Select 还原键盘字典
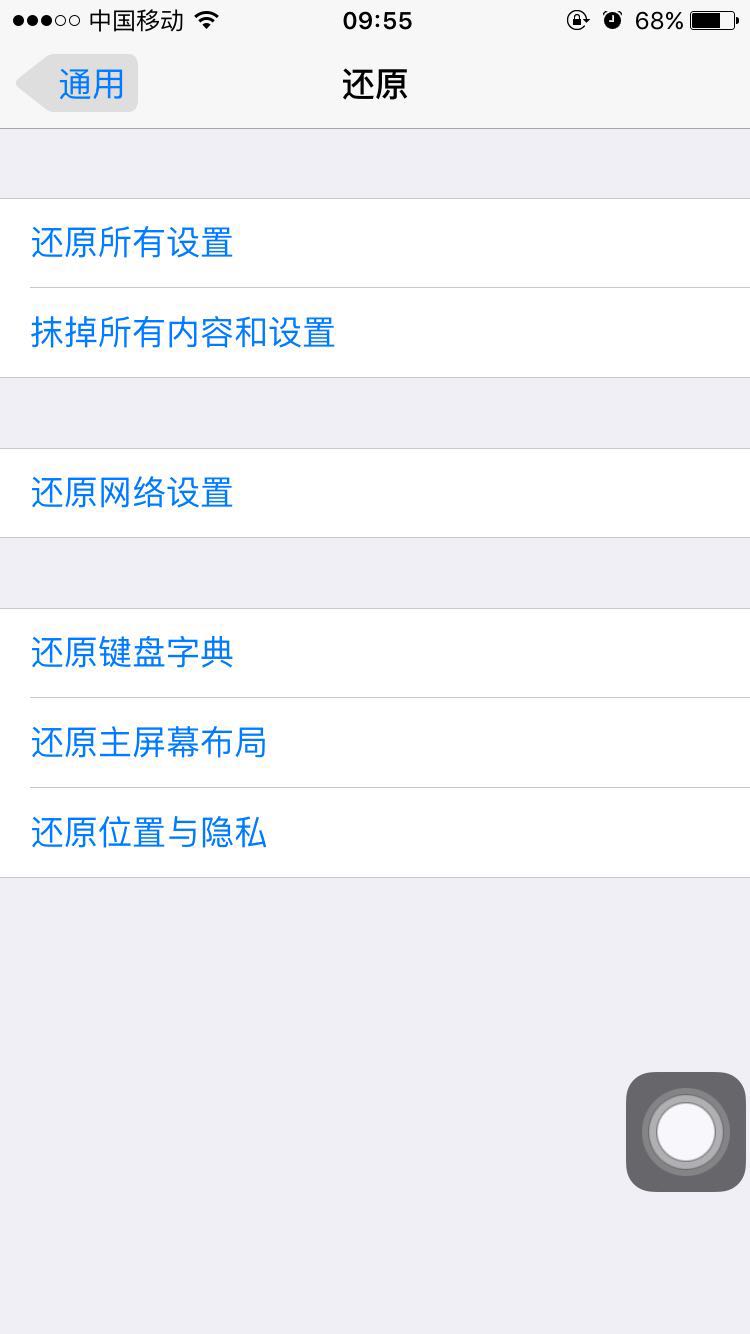The height and width of the screenshot is (1334, 750). (x=133, y=652)
